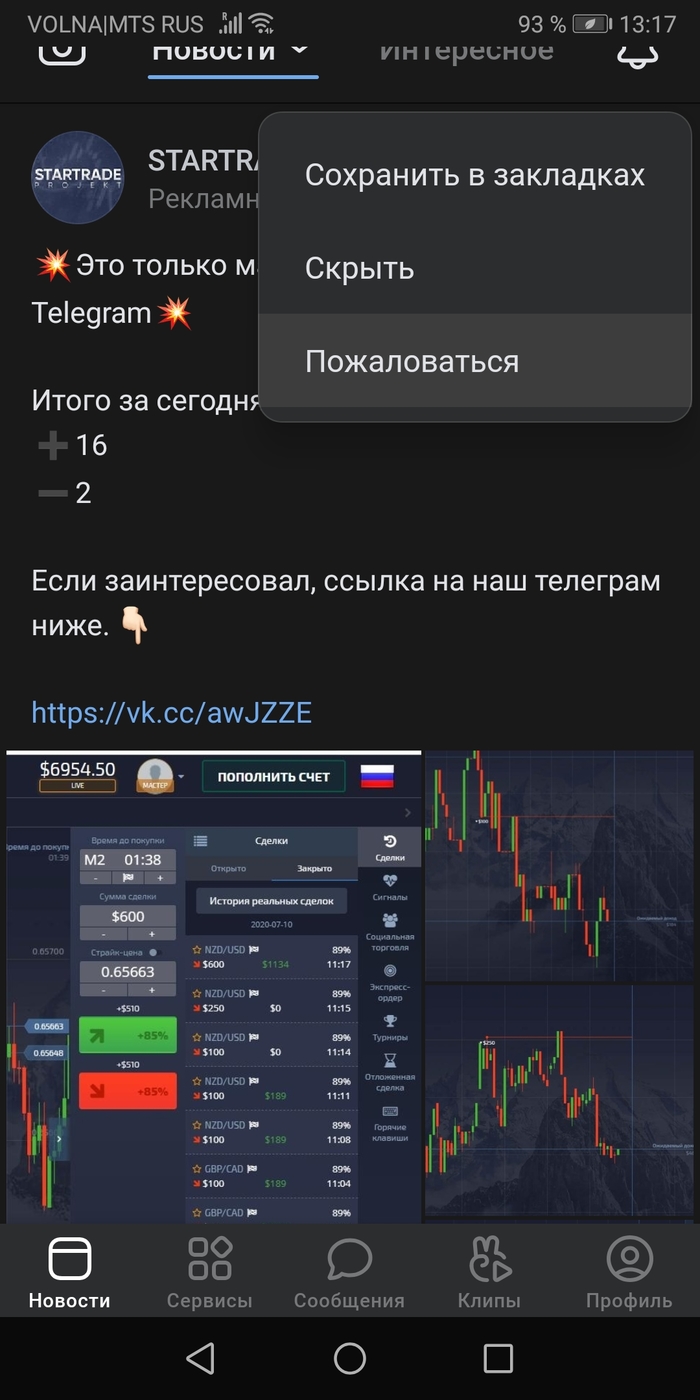This screenshot has height=1400, width=700.
Task: Select Сохранить в закладках from the menu
Action: [x=474, y=176]
